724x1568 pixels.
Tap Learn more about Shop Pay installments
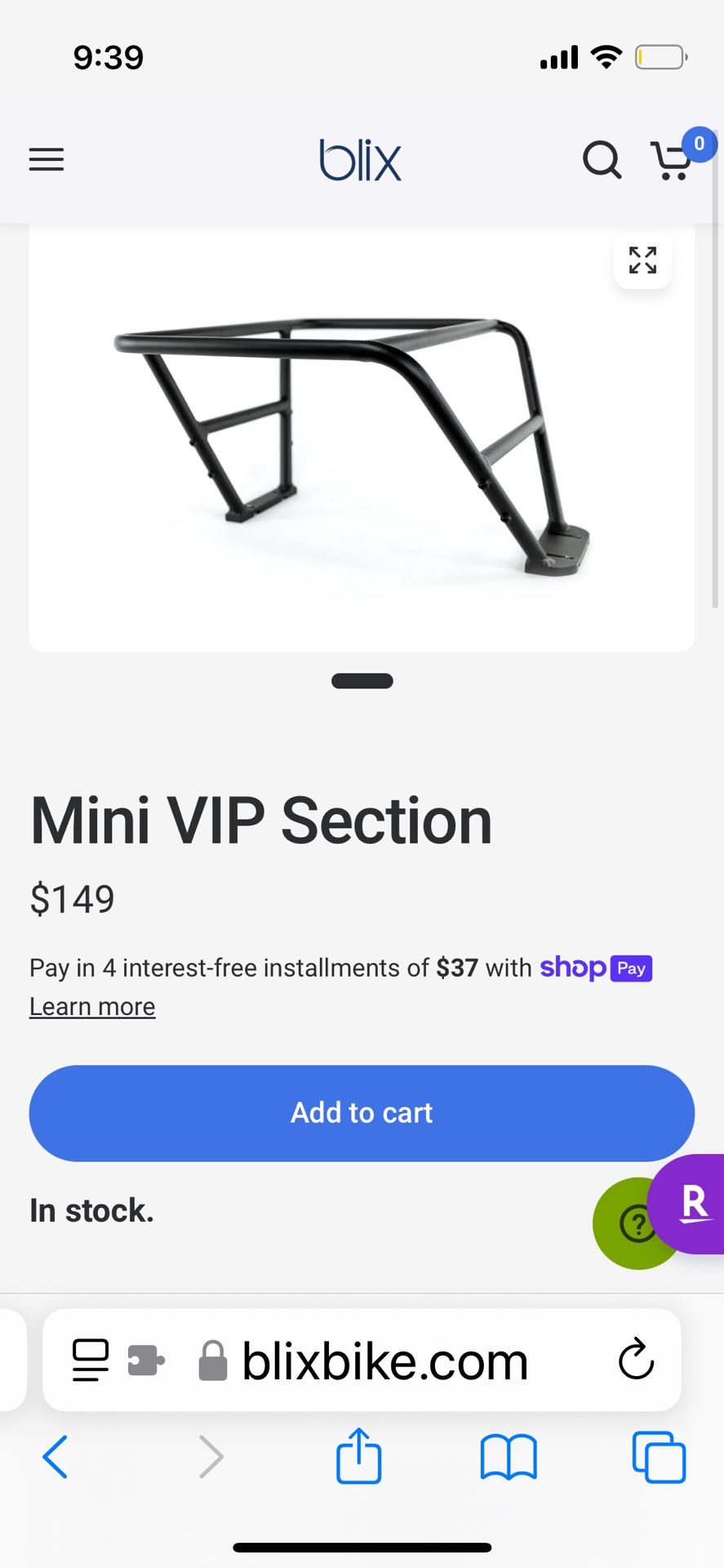point(92,1006)
